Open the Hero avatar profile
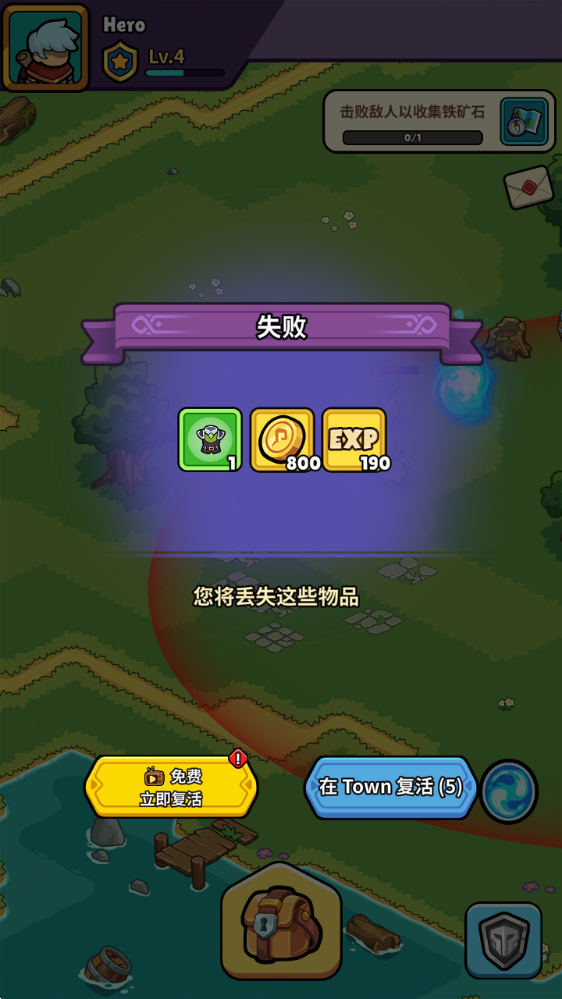This screenshot has height=999, width=562. pyautogui.click(x=45, y=48)
